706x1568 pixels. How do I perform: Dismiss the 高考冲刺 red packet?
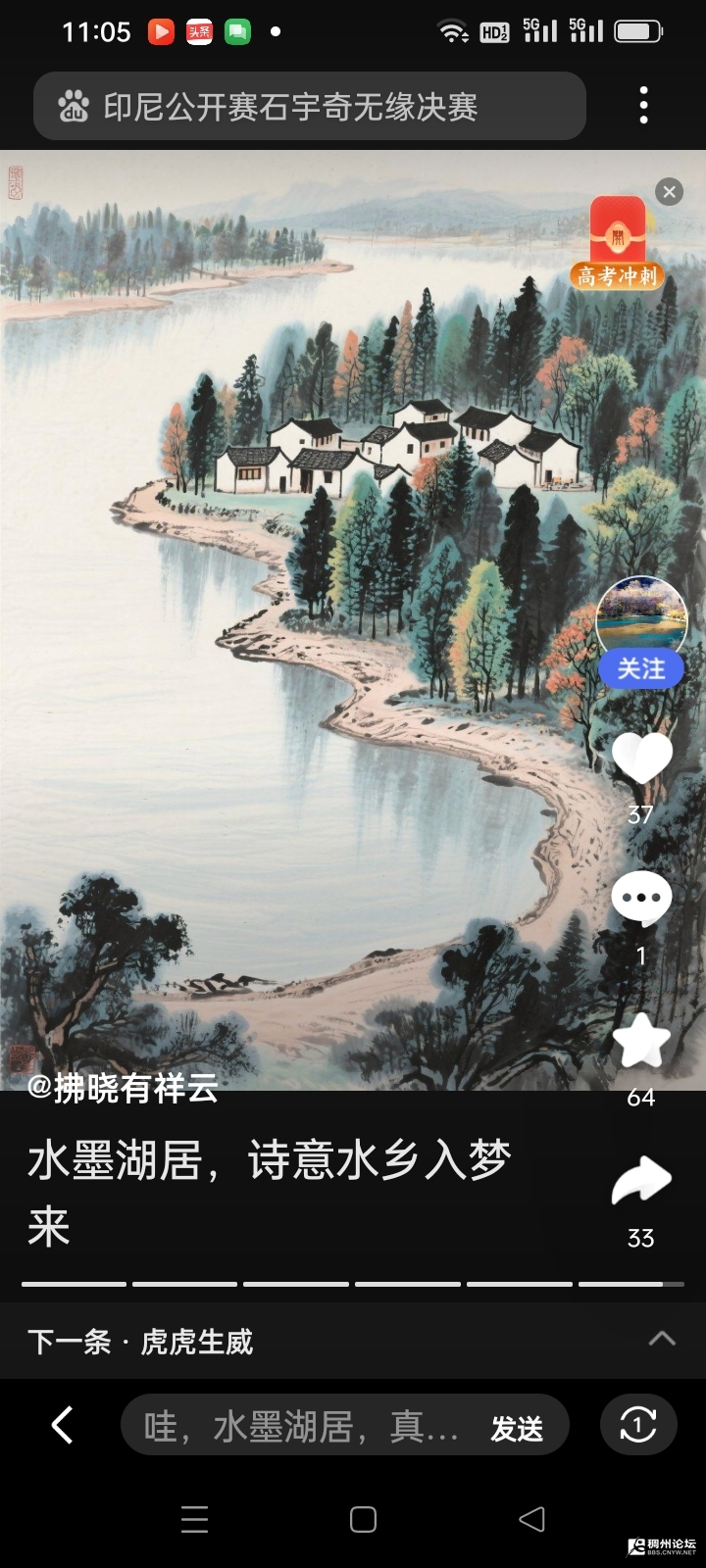coord(670,192)
